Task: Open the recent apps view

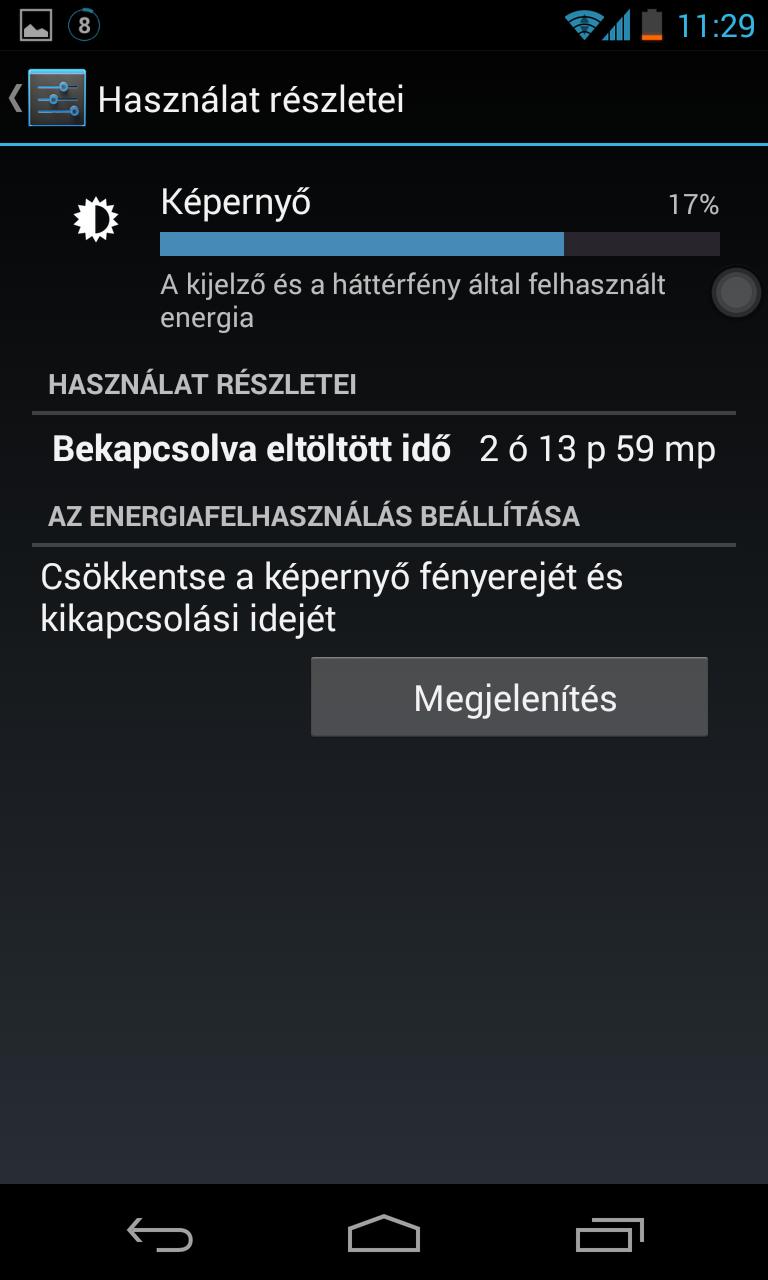Action: coord(609,1234)
